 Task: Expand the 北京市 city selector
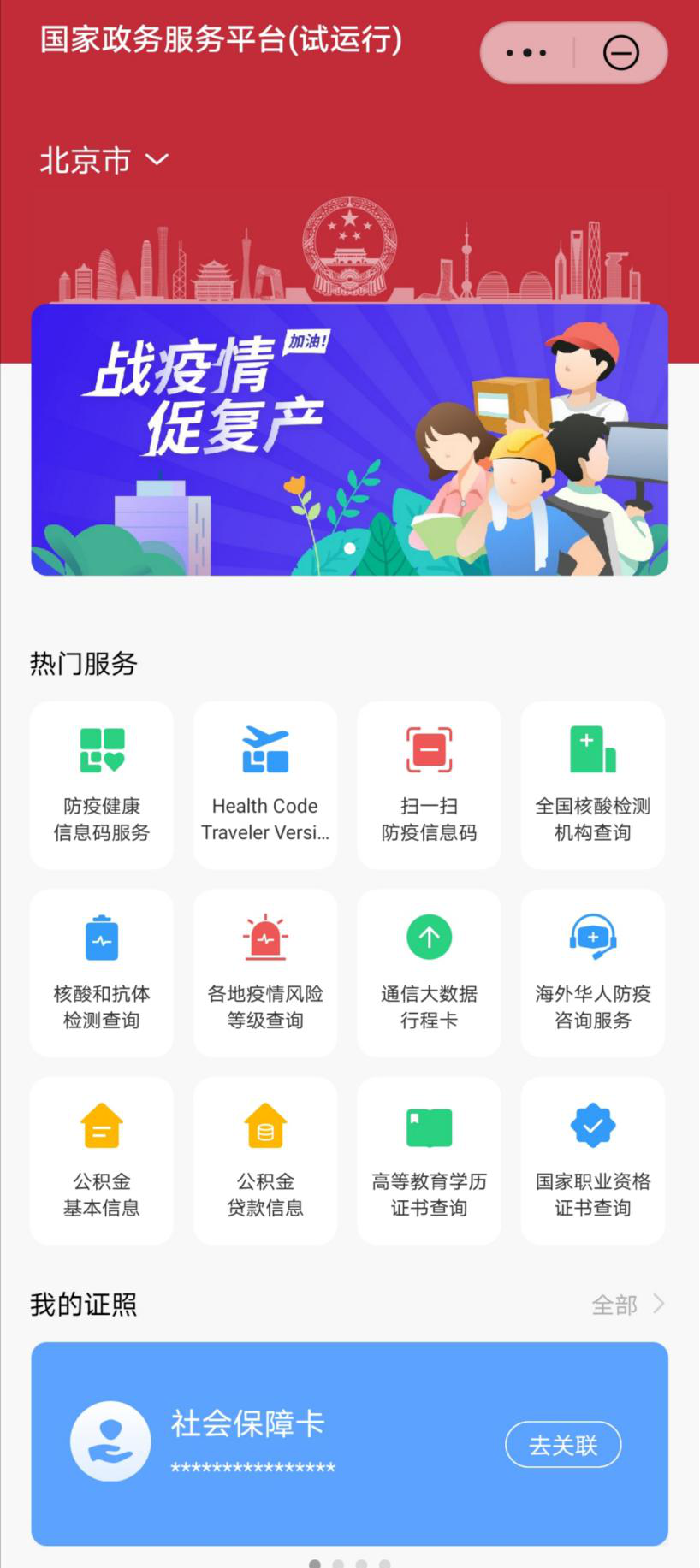(x=104, y=161)
